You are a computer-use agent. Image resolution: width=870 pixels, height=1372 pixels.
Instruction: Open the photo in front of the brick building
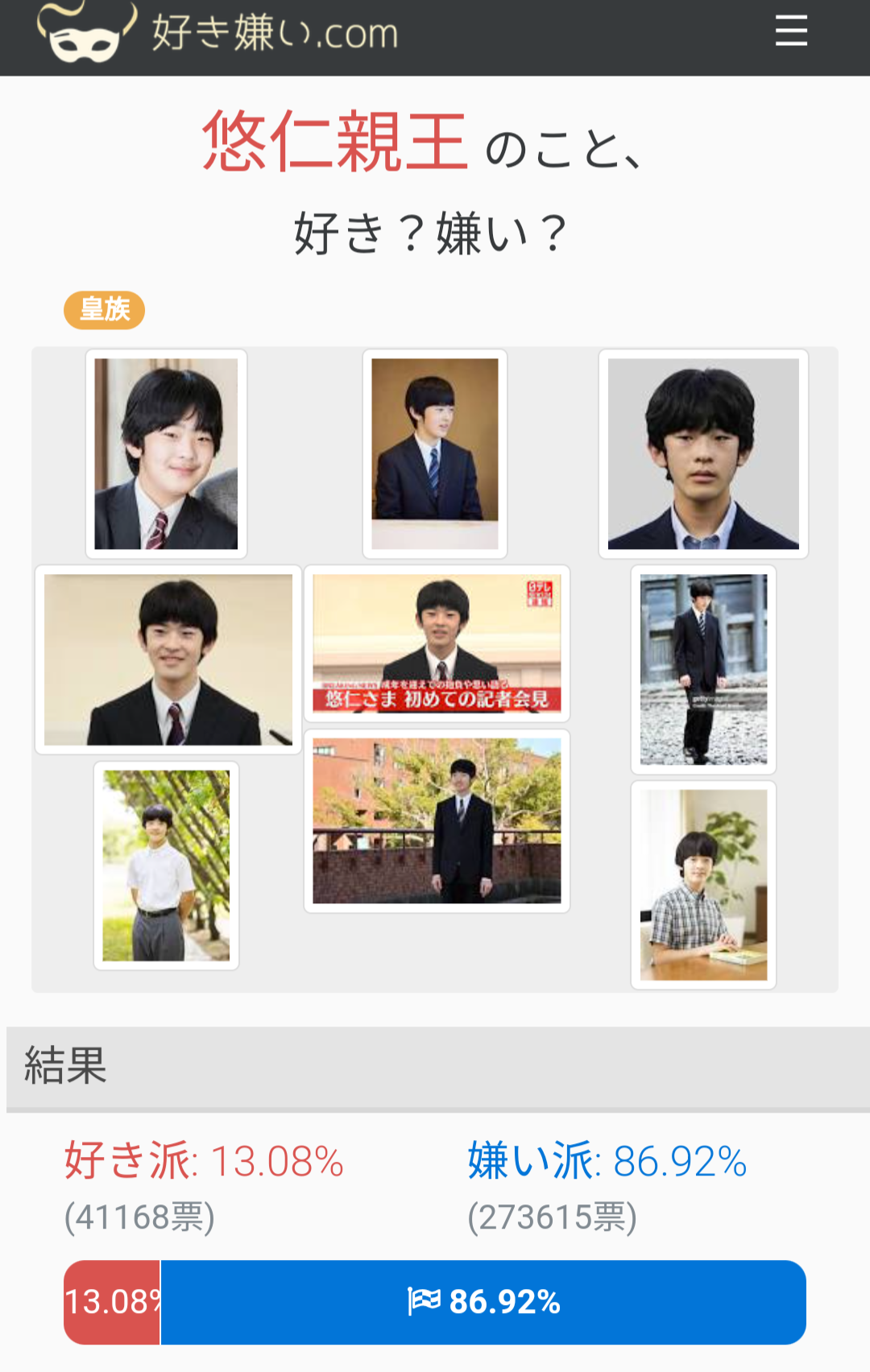coord(437,821)
